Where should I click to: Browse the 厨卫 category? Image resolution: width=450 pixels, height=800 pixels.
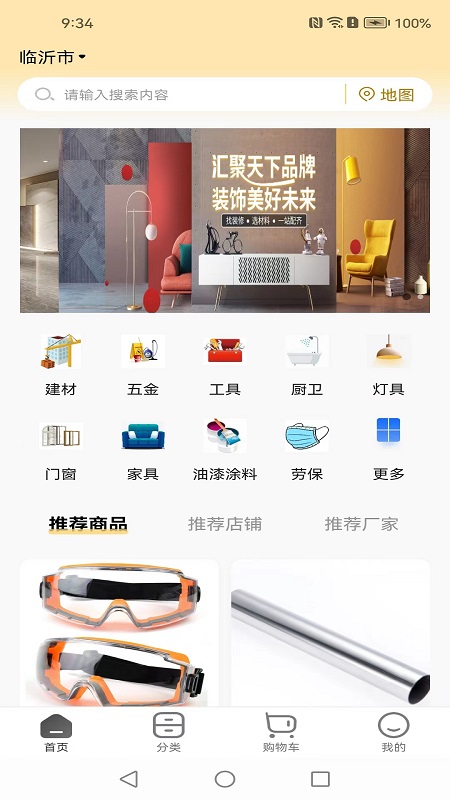click(307, 365)
